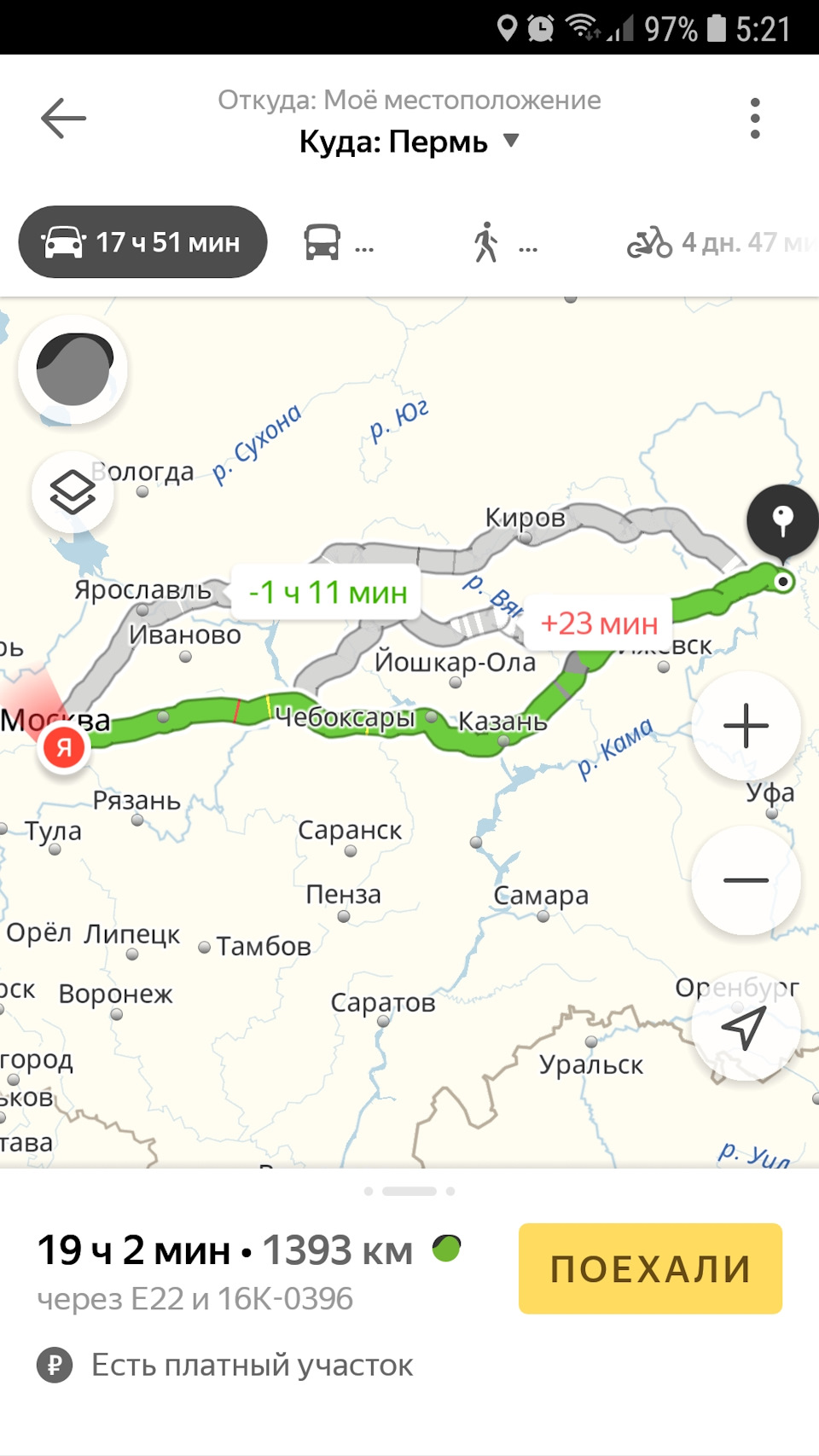Open the profile avatar button

(73, 369)
